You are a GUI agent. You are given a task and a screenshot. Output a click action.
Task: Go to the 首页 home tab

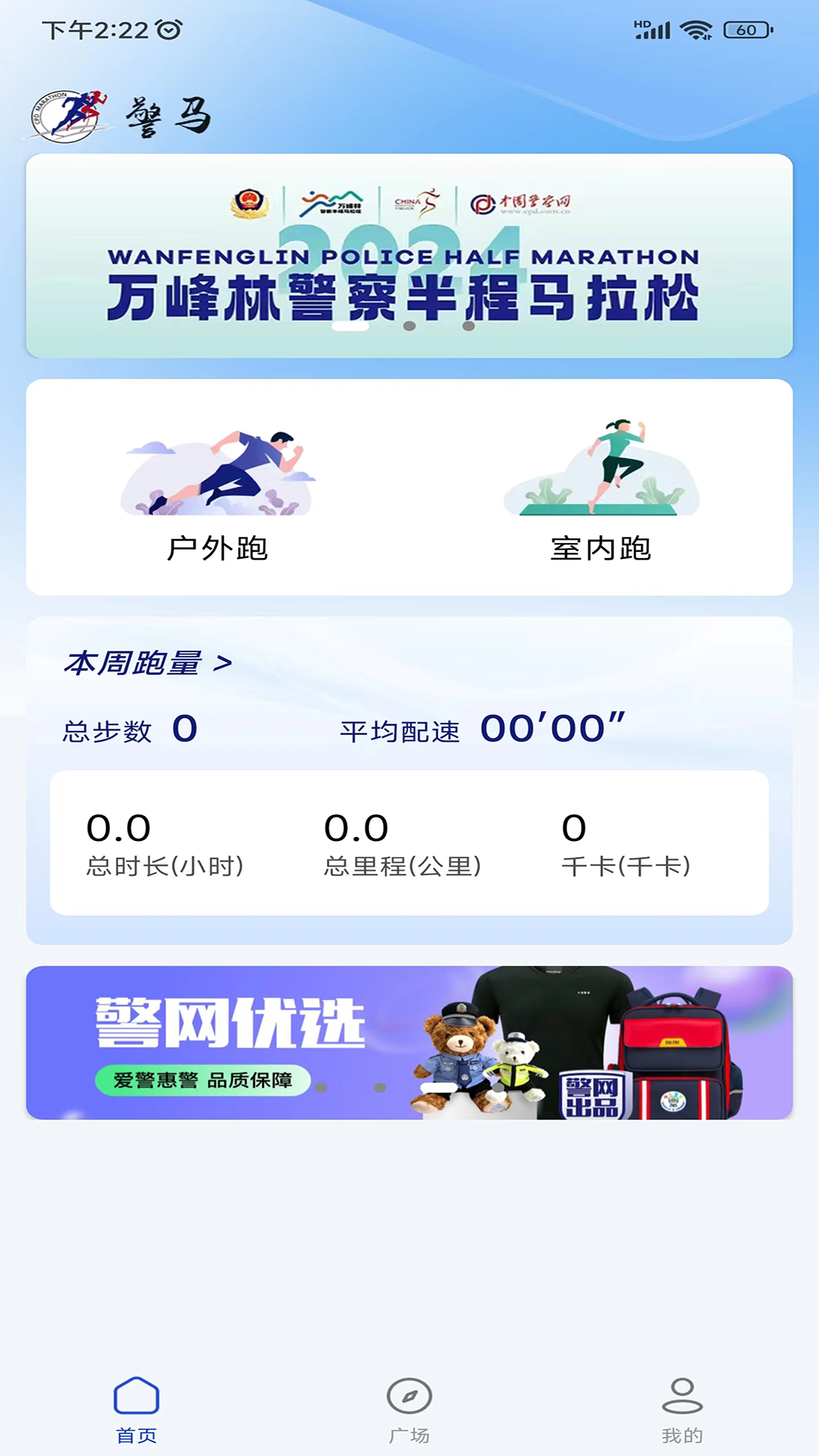point(136,1410)
